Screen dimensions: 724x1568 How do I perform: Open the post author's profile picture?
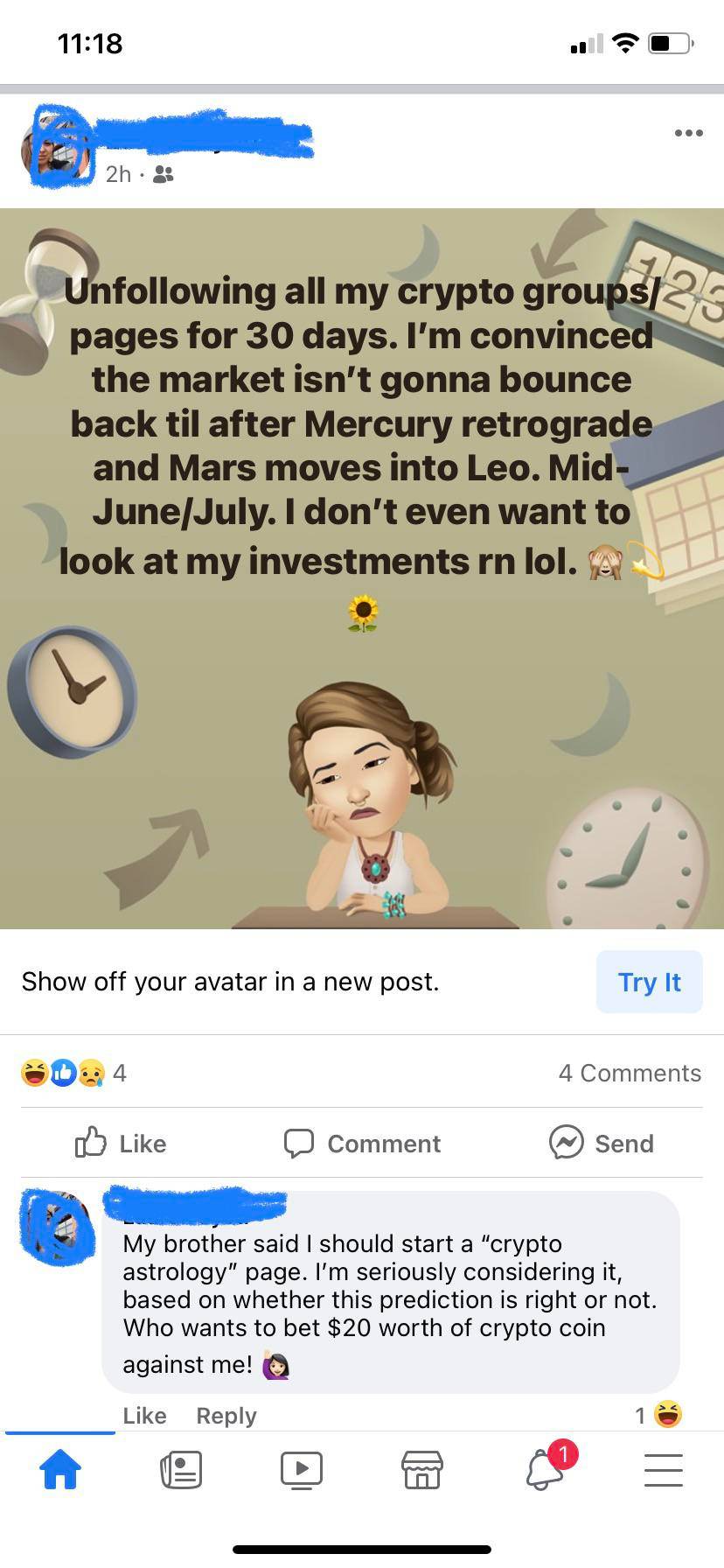point(58,149)
